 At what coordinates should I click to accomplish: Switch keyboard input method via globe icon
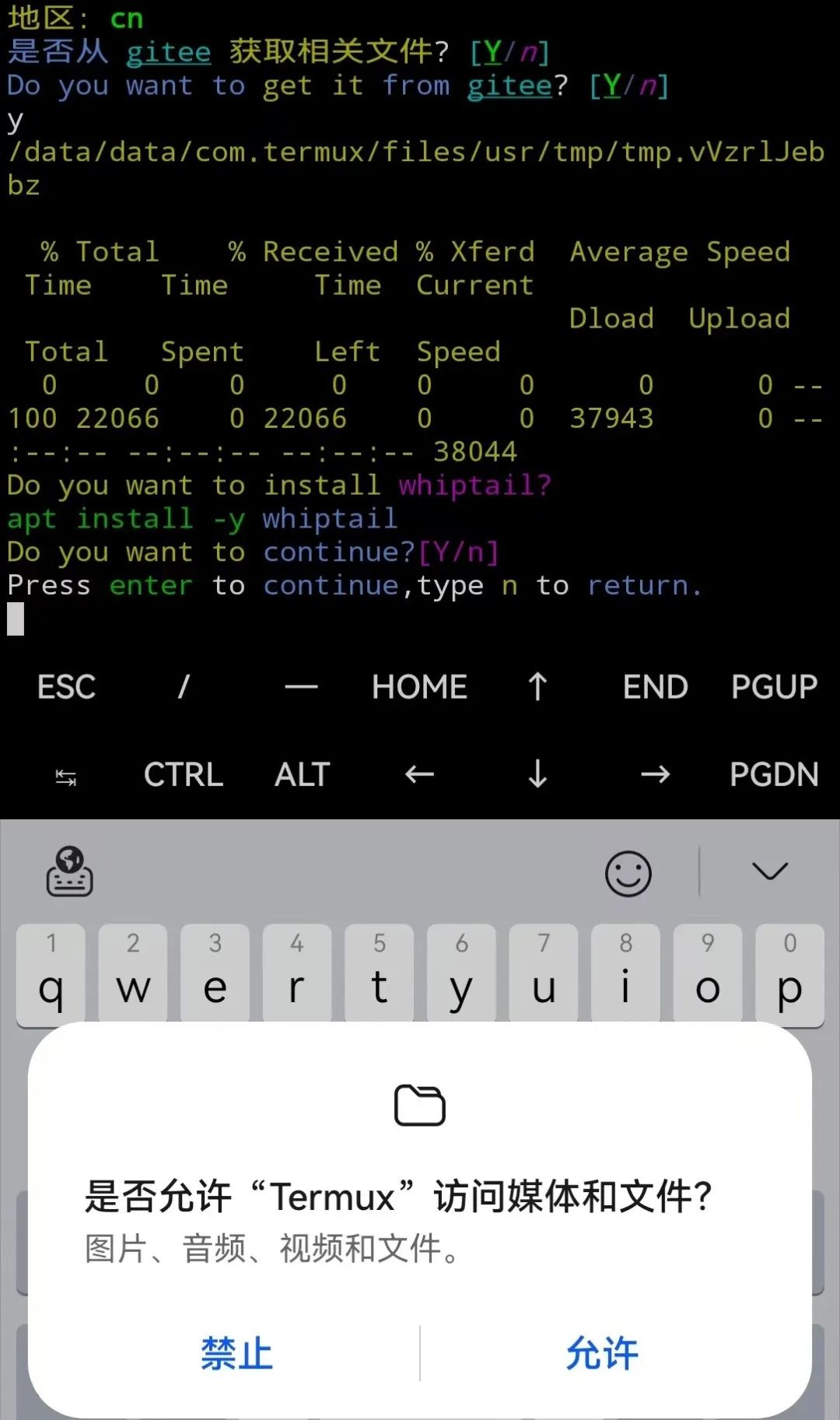(x=70, y=871)
